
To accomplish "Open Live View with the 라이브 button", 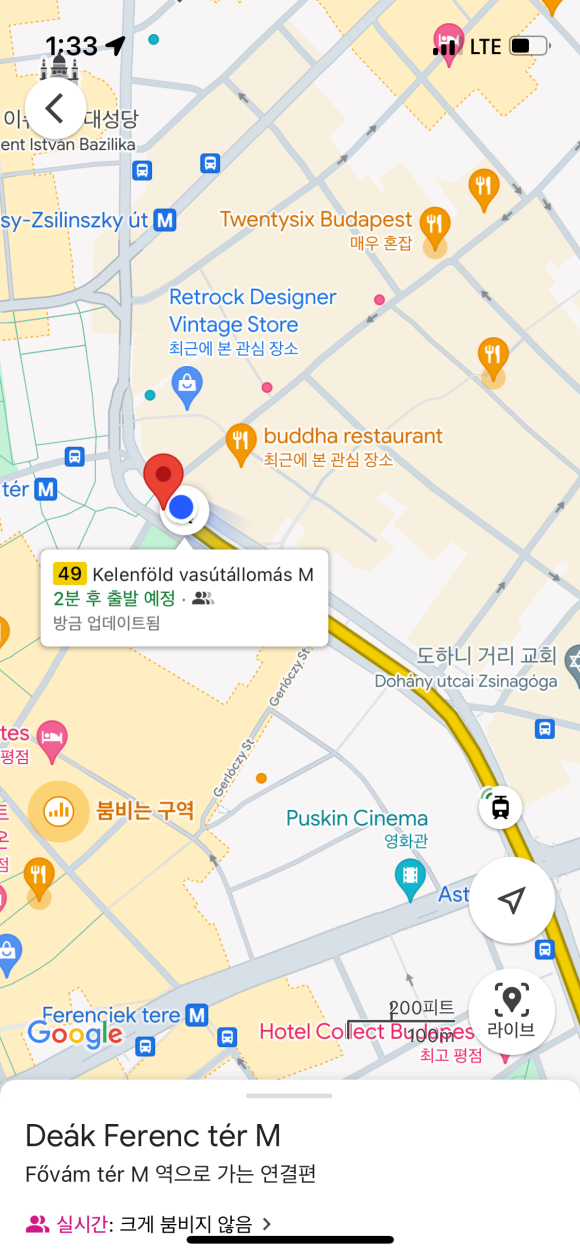I will pos(512,1011).
